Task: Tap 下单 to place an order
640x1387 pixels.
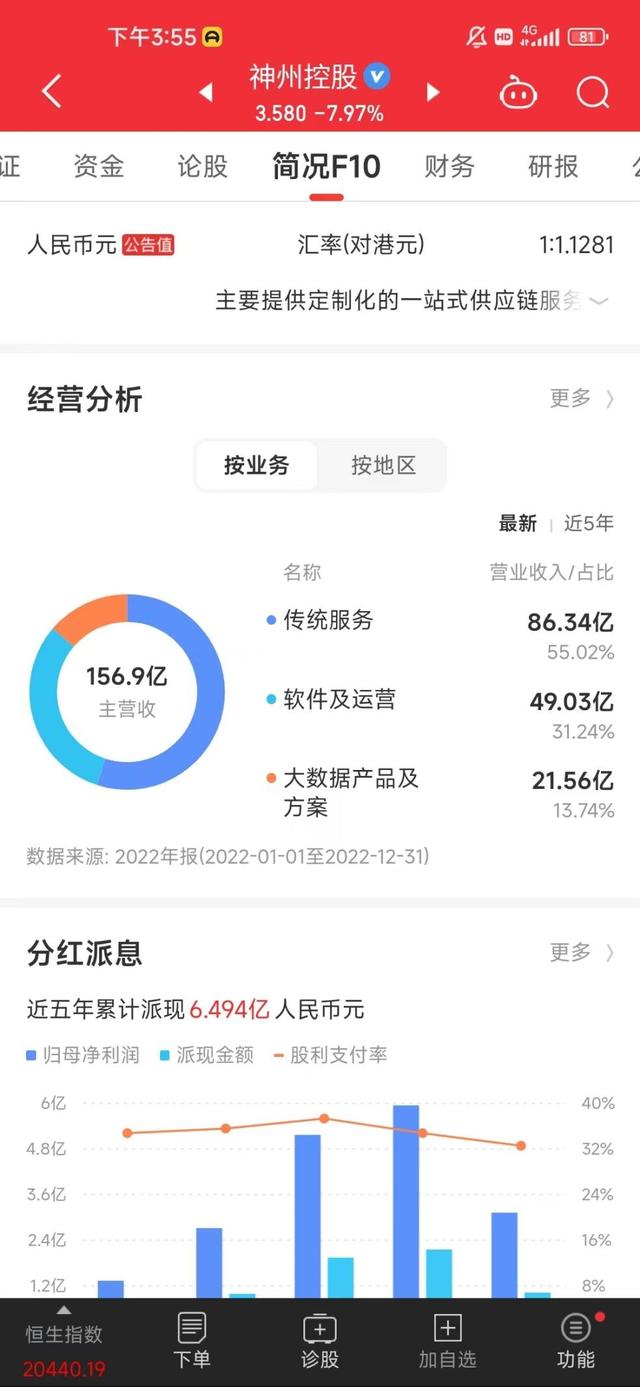Action: coord(192,1342)
